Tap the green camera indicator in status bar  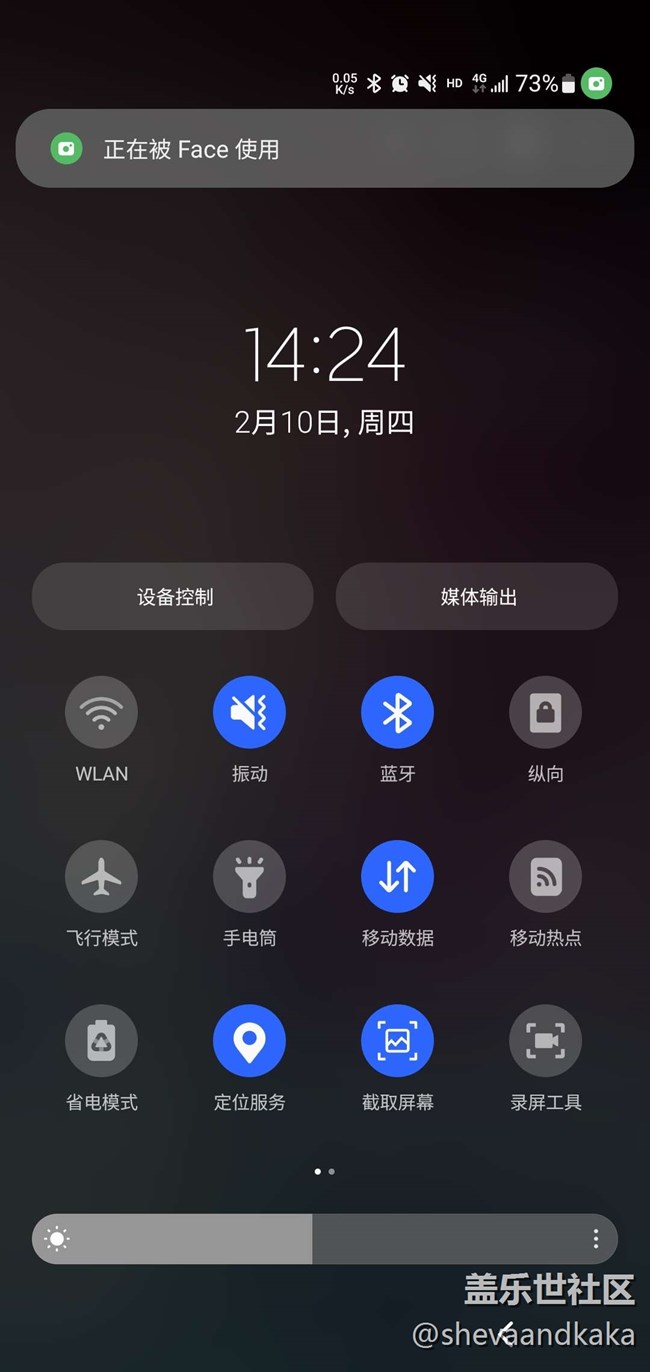597,84
